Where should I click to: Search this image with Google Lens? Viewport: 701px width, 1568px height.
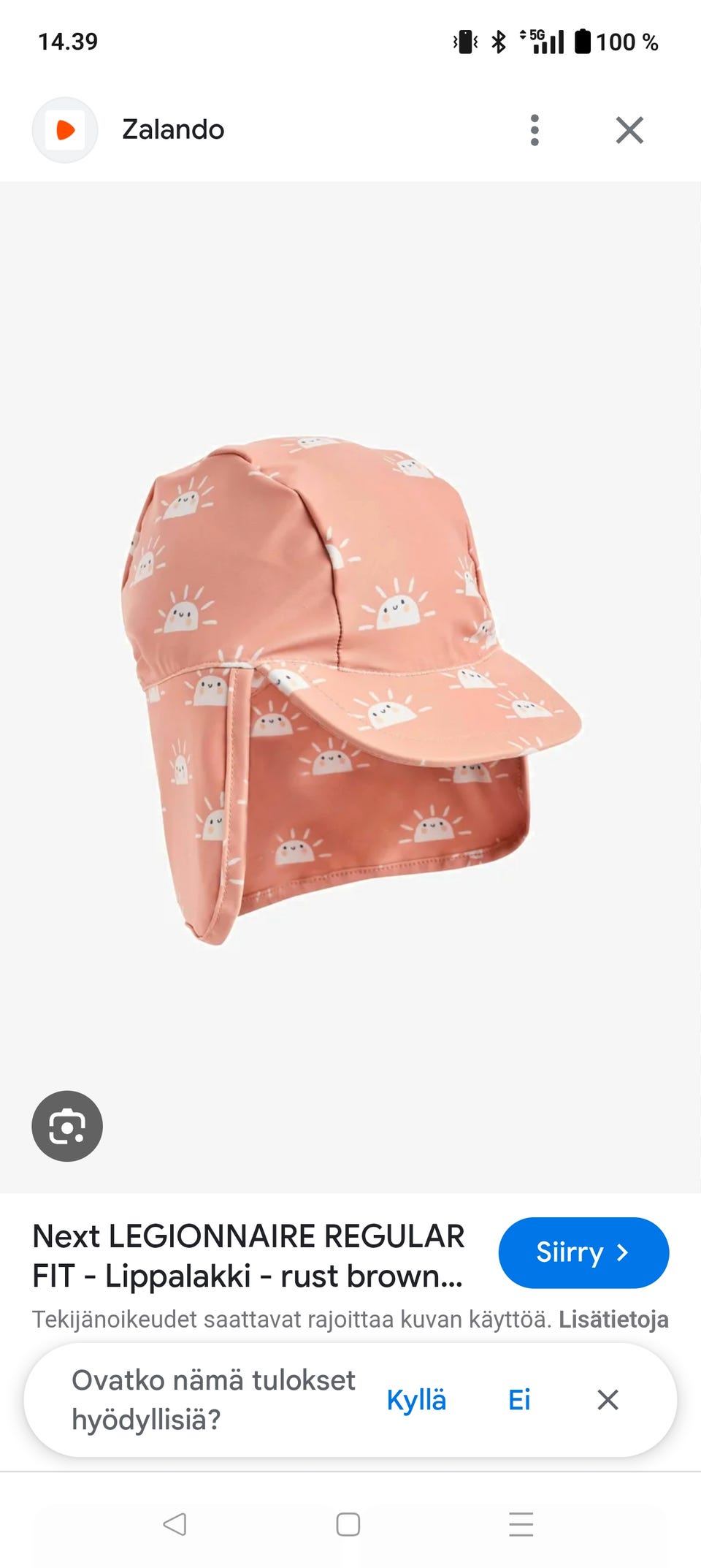(67, 1126)
